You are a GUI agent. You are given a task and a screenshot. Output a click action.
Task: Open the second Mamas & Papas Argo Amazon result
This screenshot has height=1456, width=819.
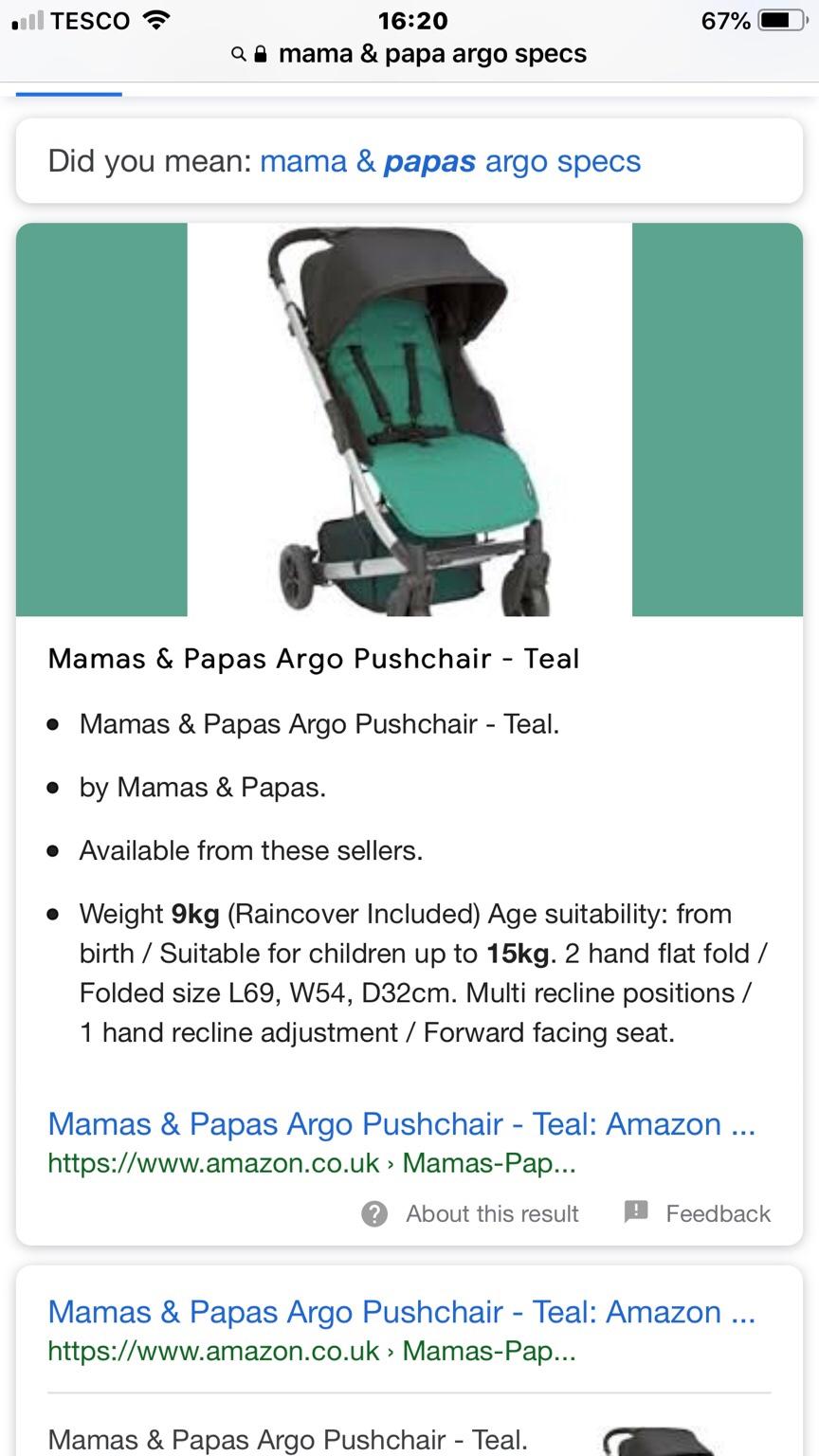(x=402, y=1312)
